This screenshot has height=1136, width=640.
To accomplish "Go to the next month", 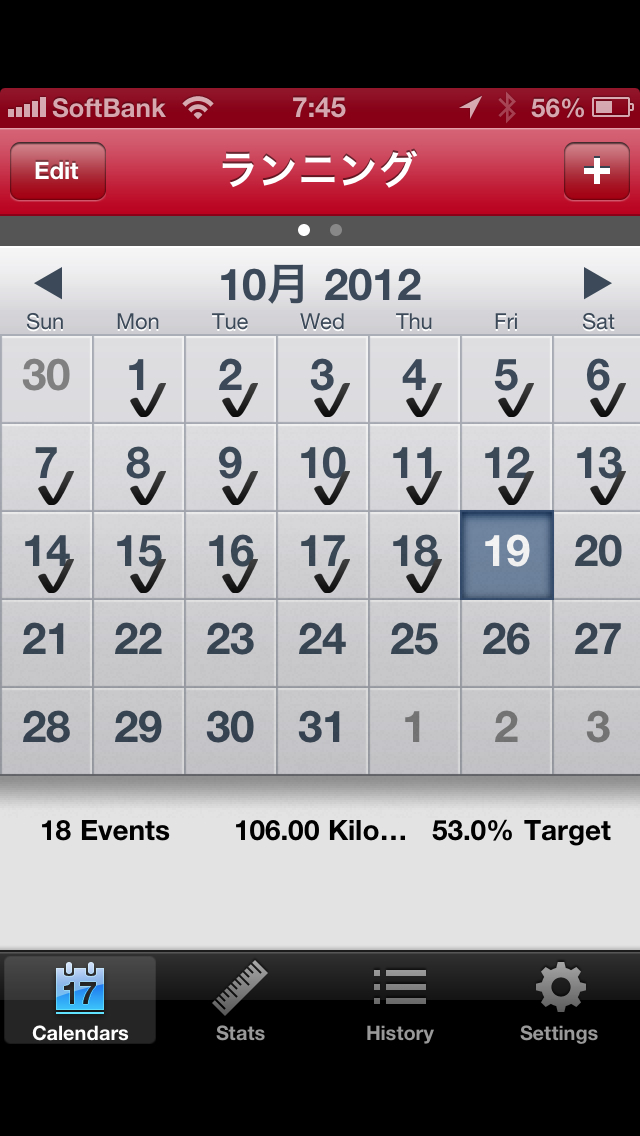I will coord(597,284).
